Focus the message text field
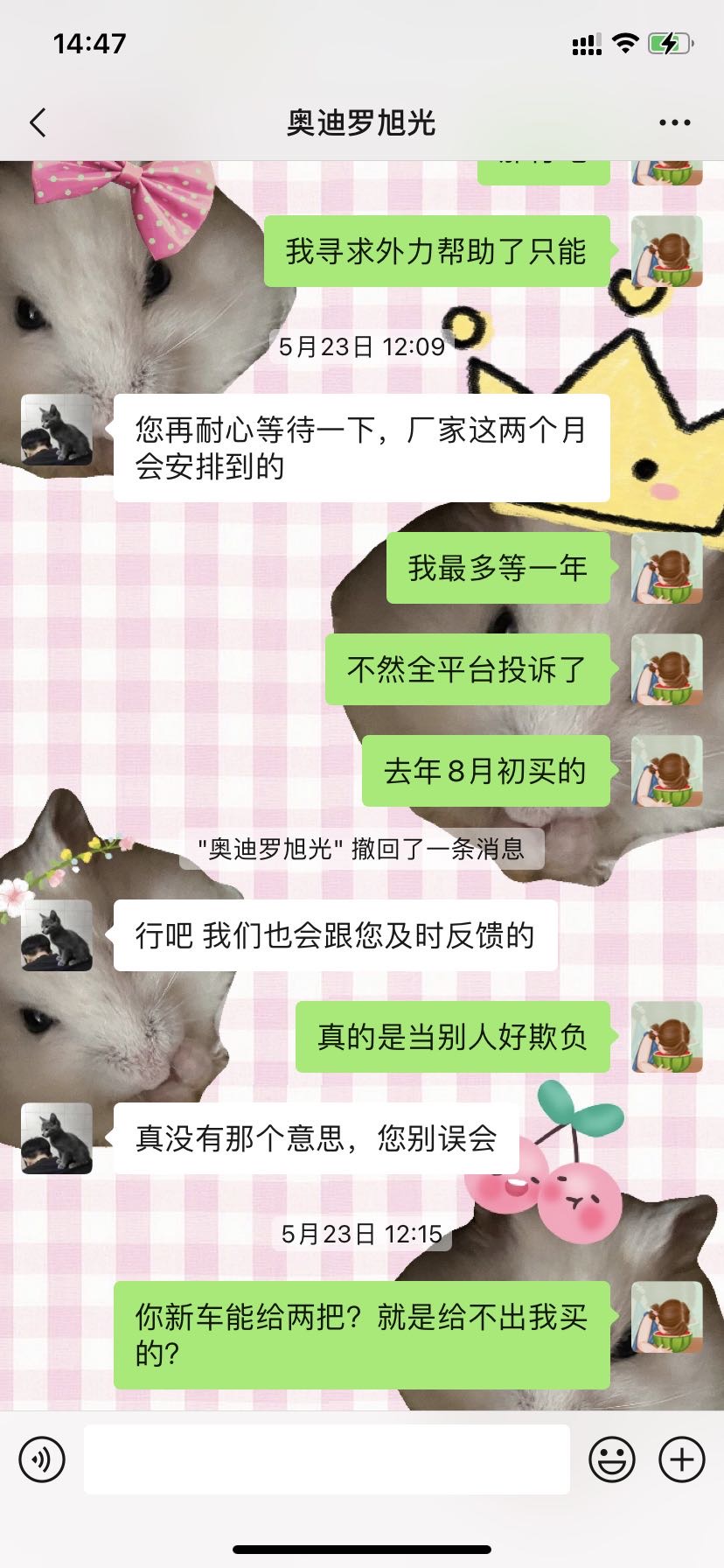 [326, 1459]
